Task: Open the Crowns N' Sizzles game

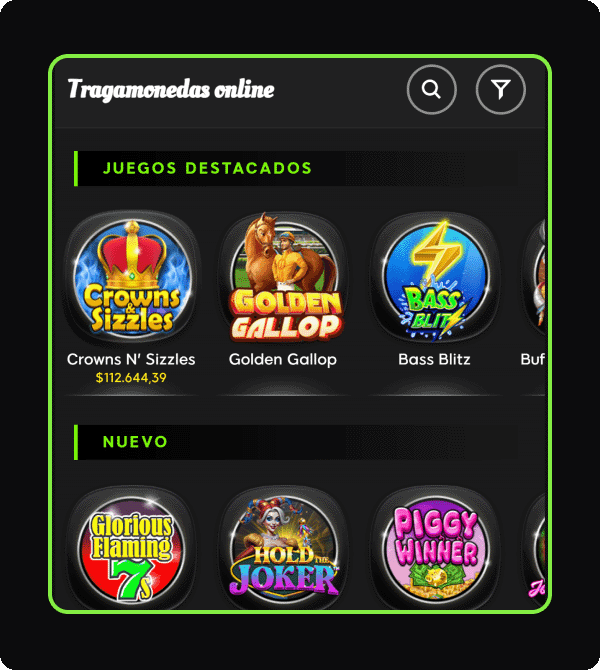Action: [131, 279]
